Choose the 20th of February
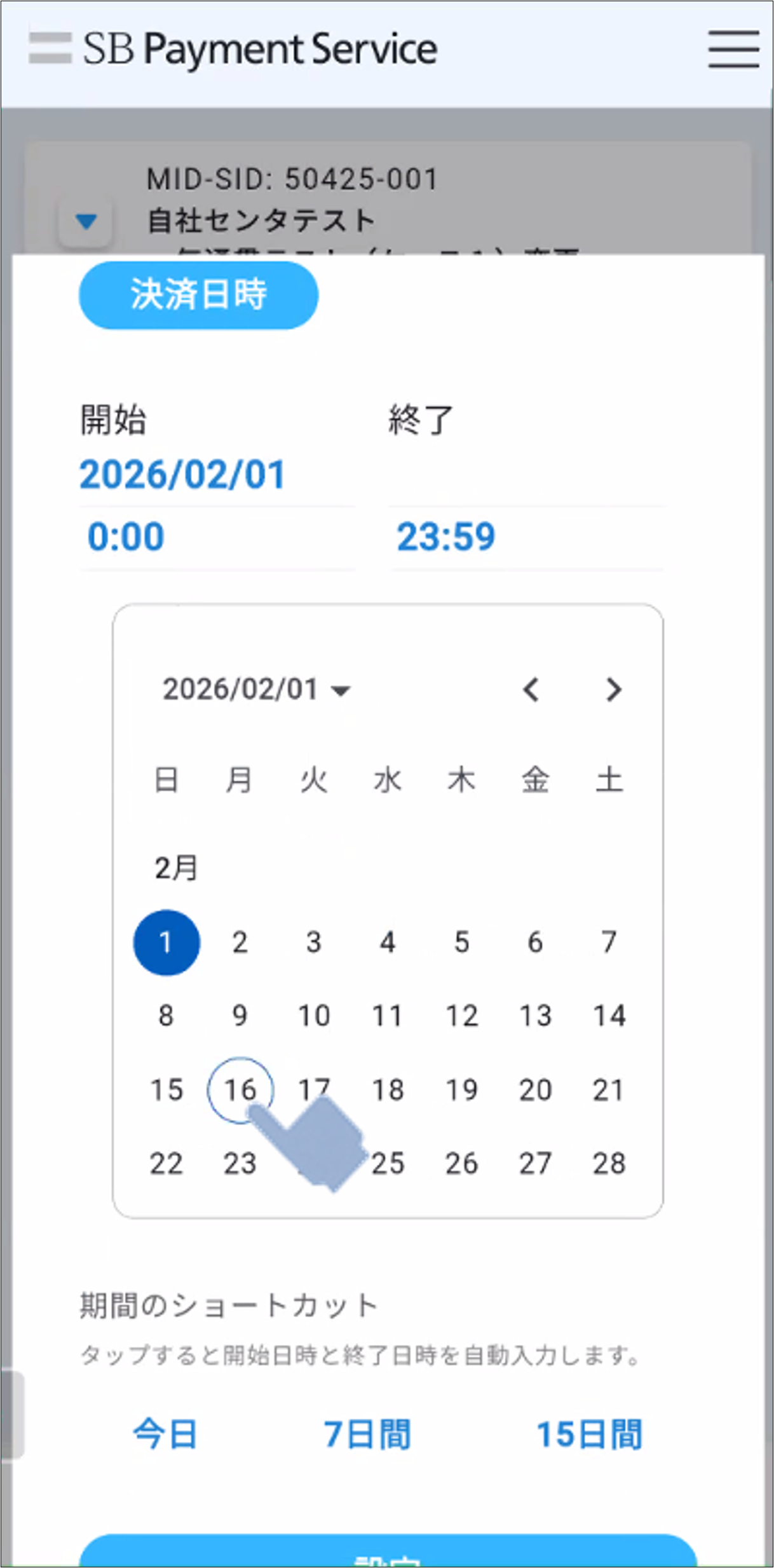The width and height of the screenshot is (774, 1568). point(535,1089)
